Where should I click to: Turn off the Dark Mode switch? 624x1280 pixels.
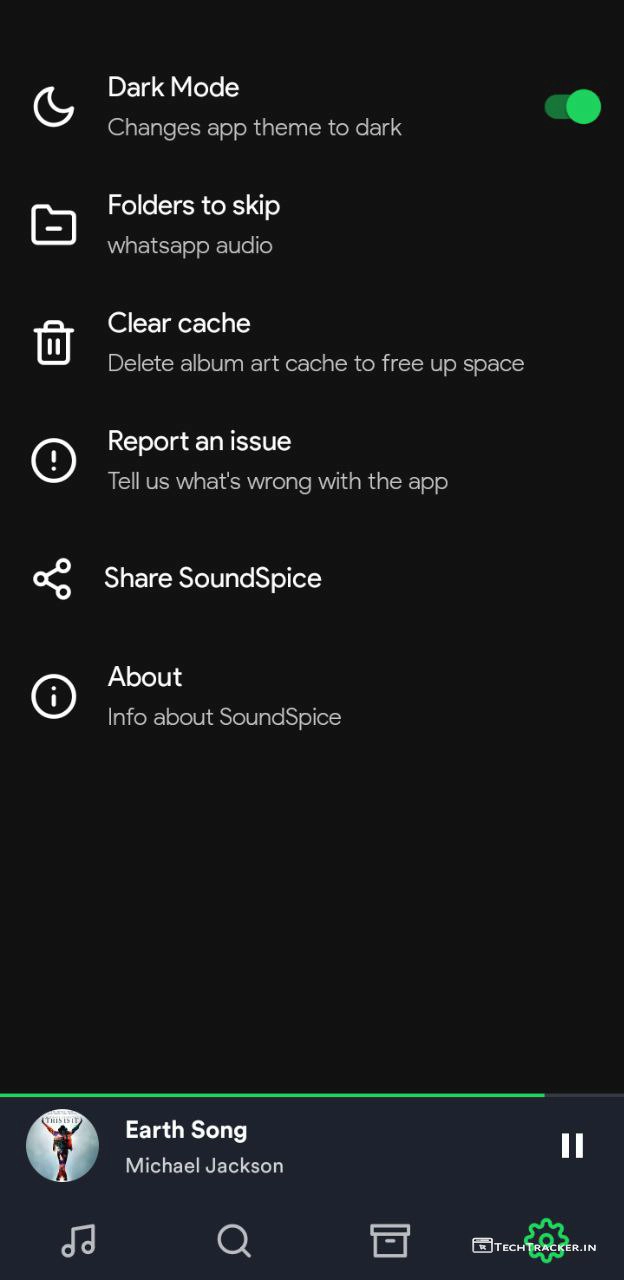573,107
